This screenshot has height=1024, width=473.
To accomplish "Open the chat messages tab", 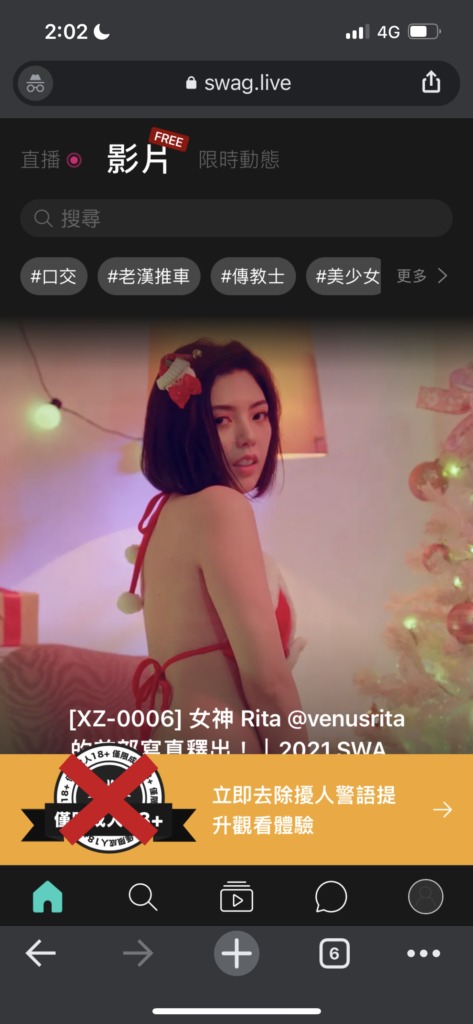I will [x=331, y=897].
